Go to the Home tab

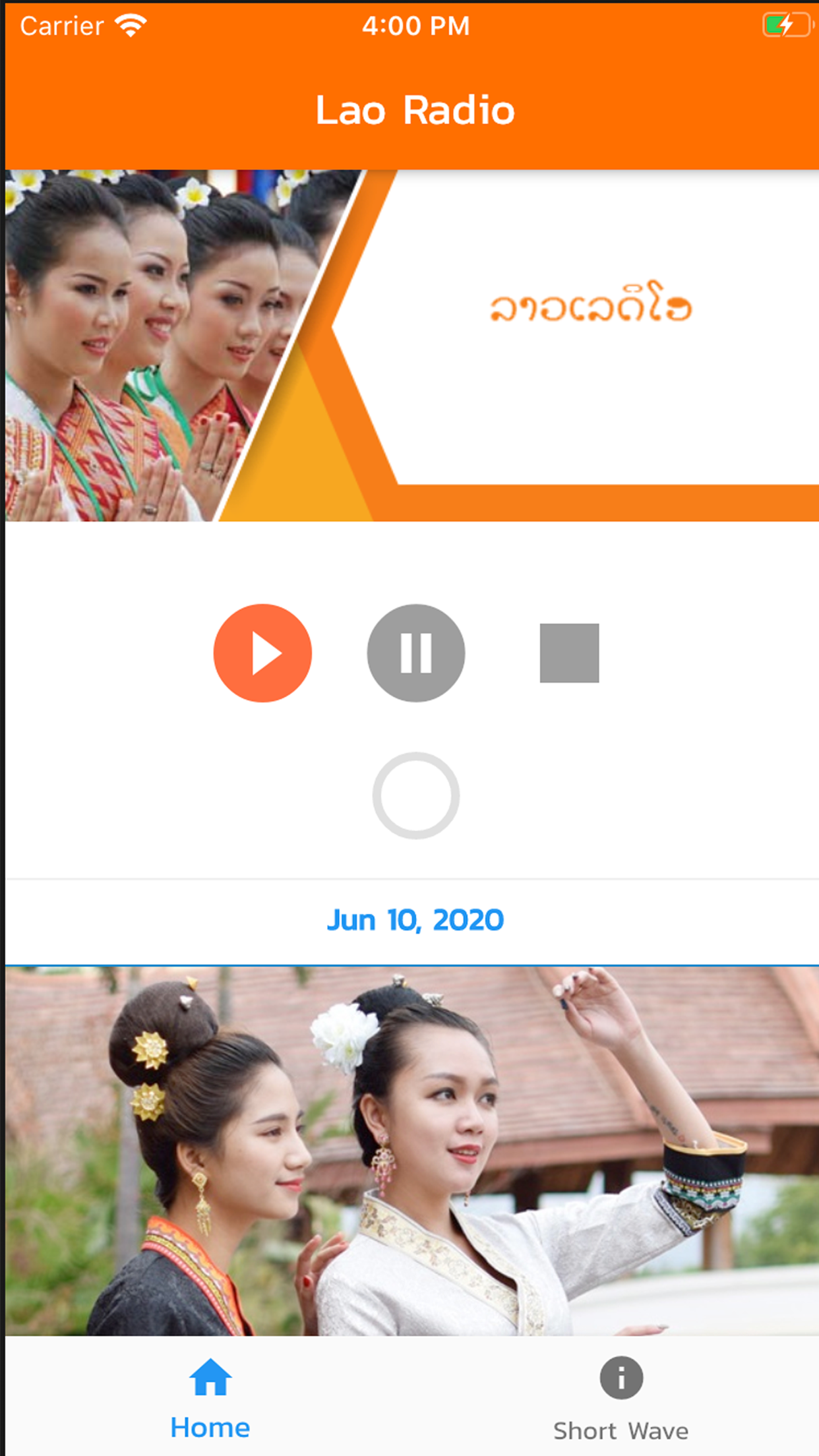210,1398
